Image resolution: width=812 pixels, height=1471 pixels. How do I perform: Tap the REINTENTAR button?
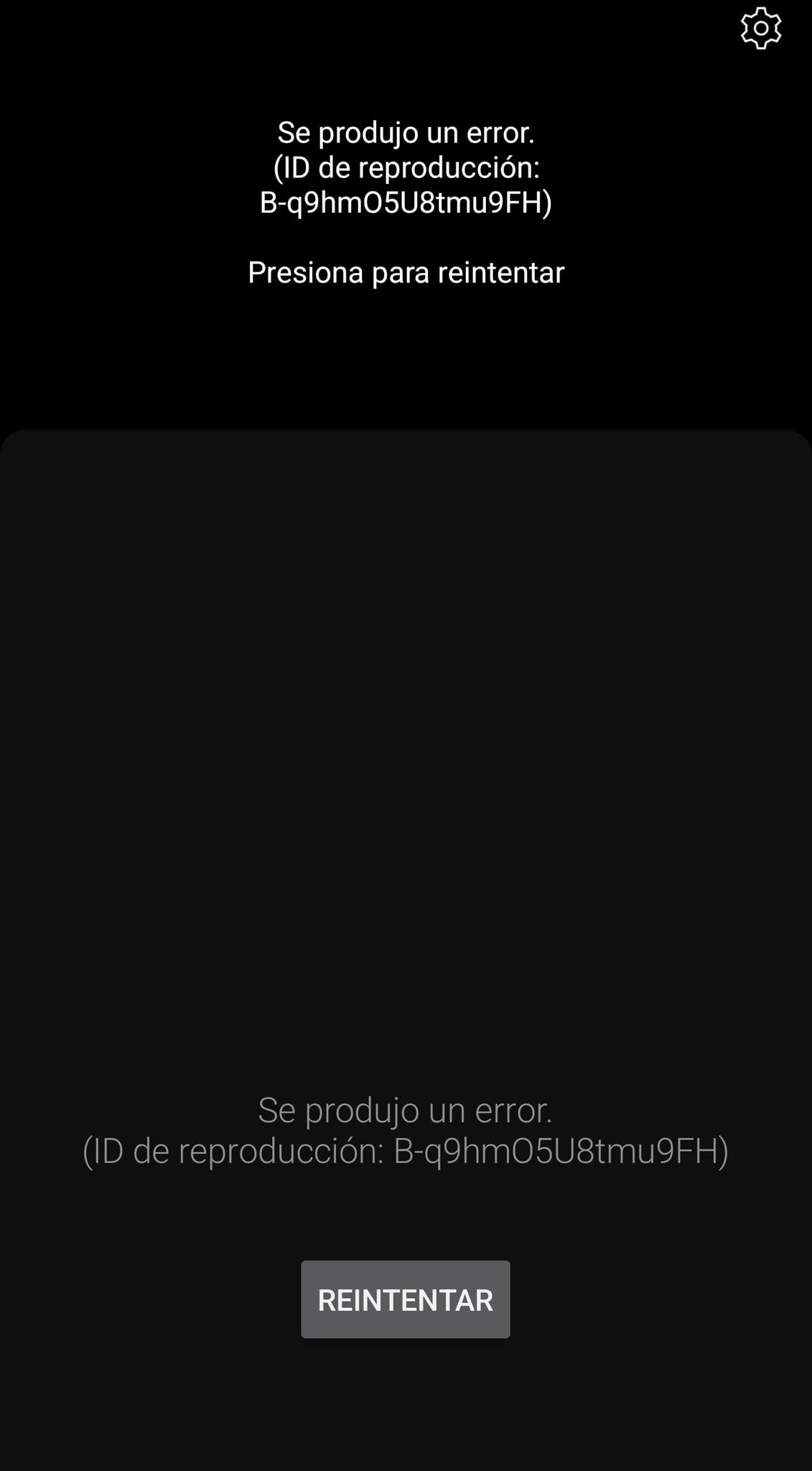[405, 1299]
